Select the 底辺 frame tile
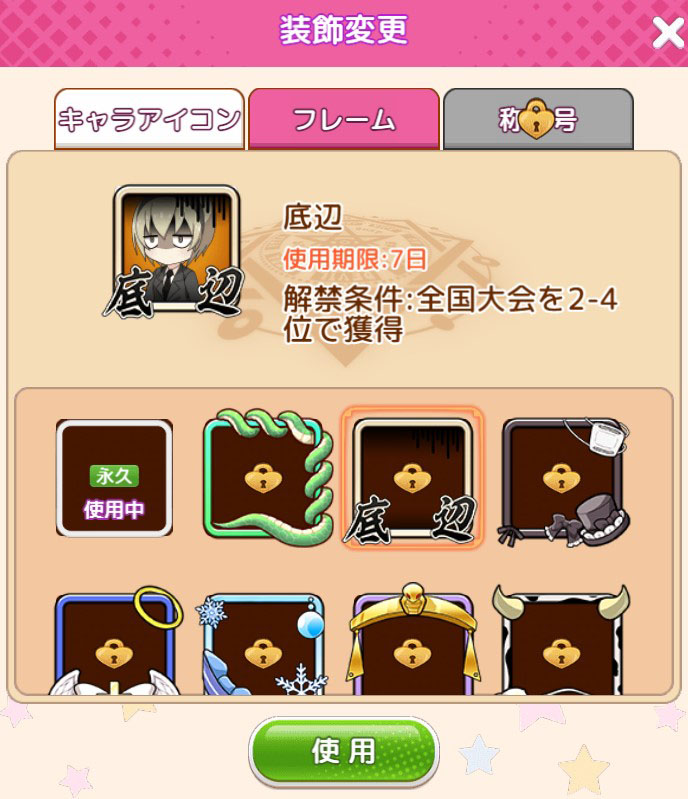688x799 pixels. (x=412, y=478)
